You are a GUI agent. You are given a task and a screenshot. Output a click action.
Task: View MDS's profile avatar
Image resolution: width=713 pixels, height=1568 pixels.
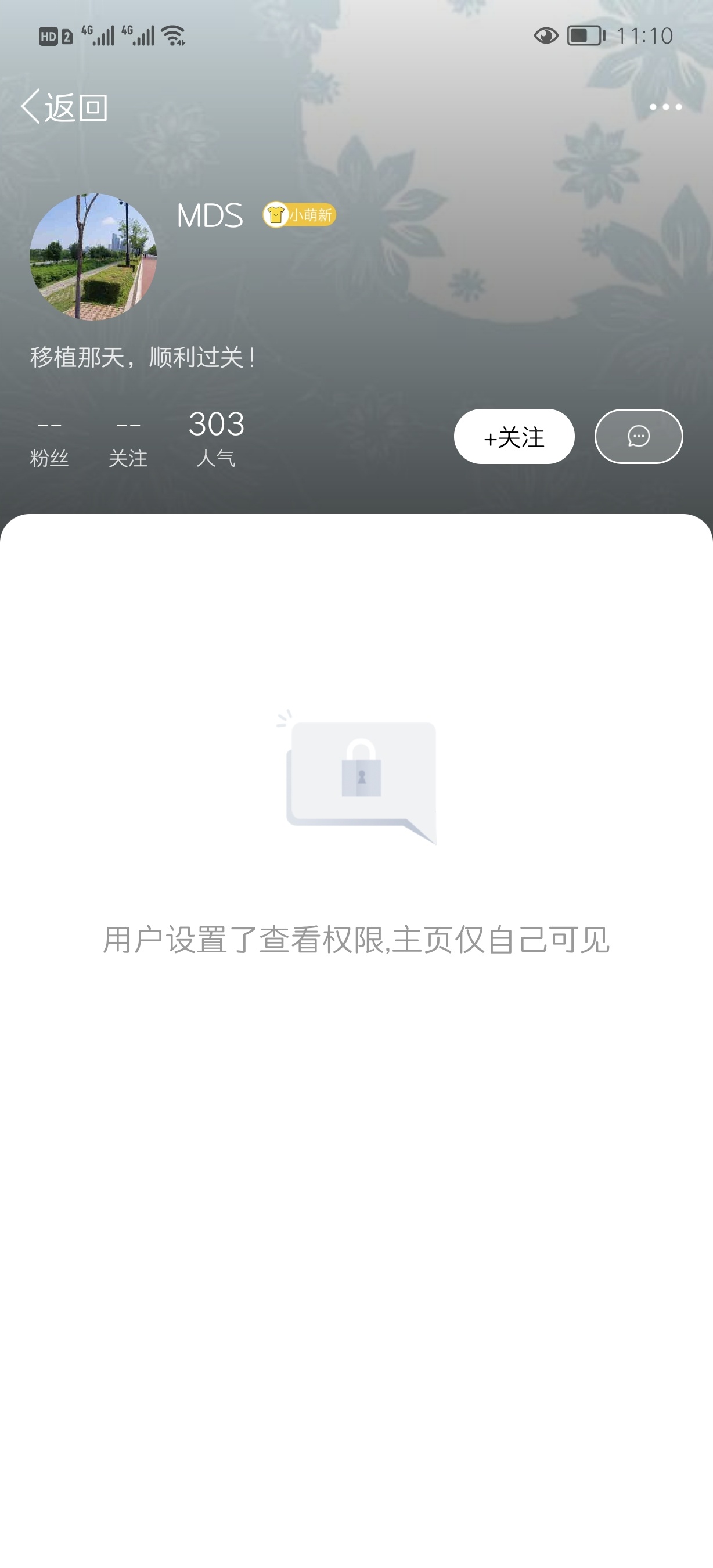tap(93, 257)
